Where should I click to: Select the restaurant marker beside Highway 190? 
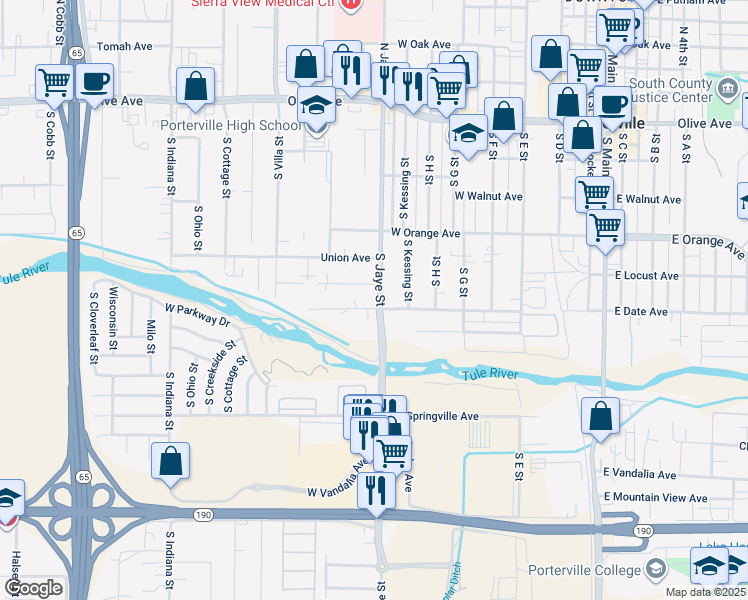pos(377,489)
